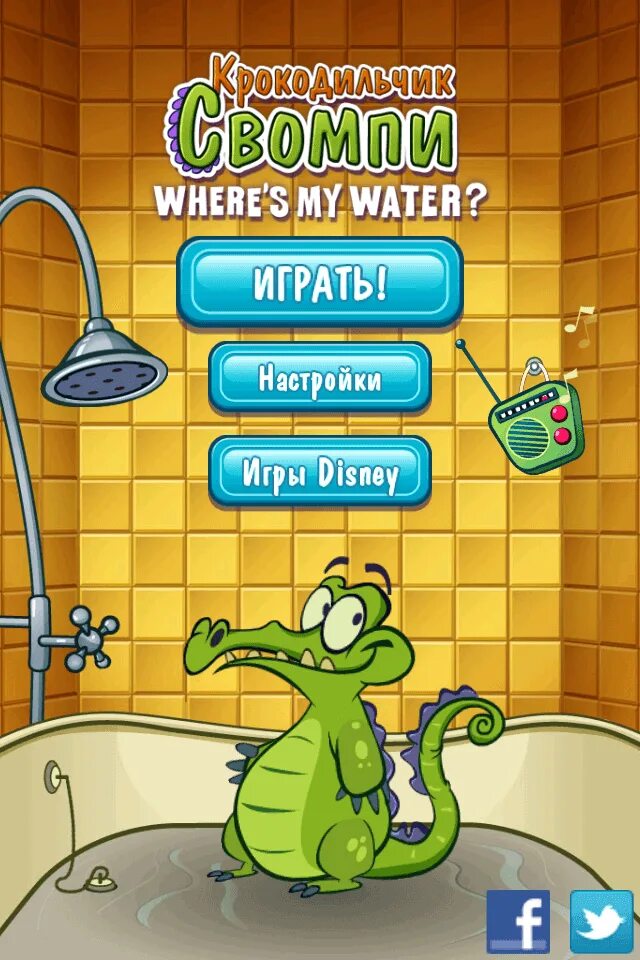Tap the ИГРАТЬ! button to start playing
This screenshot has height=960, width=640.
(x=320, y=283)
